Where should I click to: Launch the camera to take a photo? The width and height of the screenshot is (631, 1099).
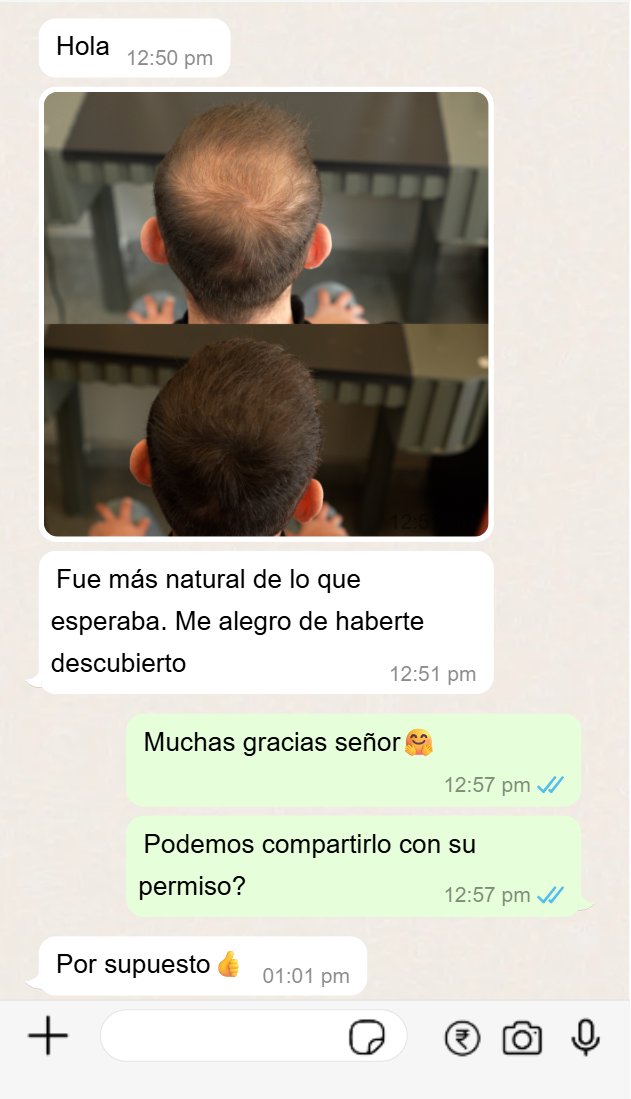(x=521, y=1038)
